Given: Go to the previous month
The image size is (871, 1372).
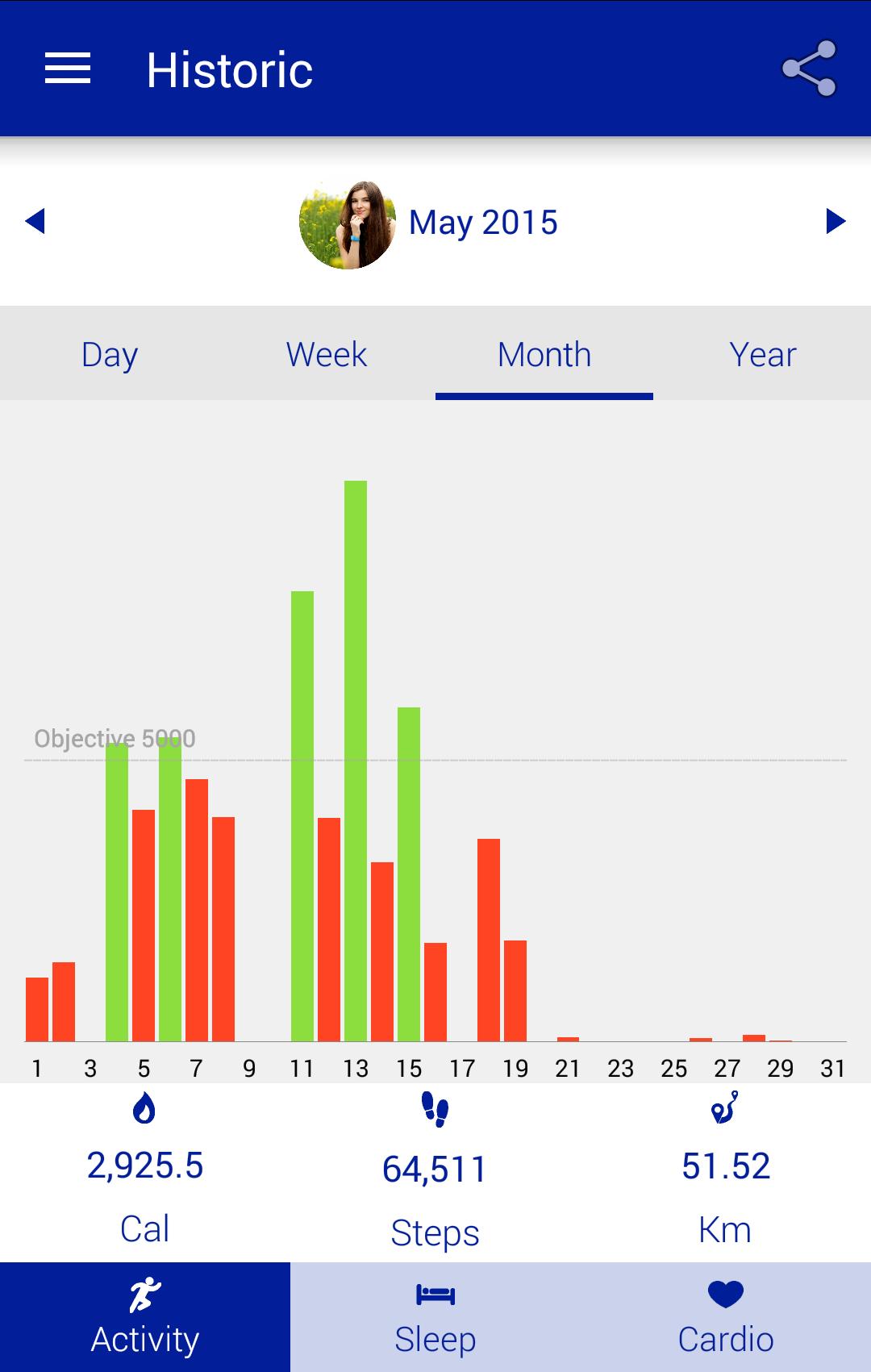Looking at the screenshot, I should (x=35, y=221).
